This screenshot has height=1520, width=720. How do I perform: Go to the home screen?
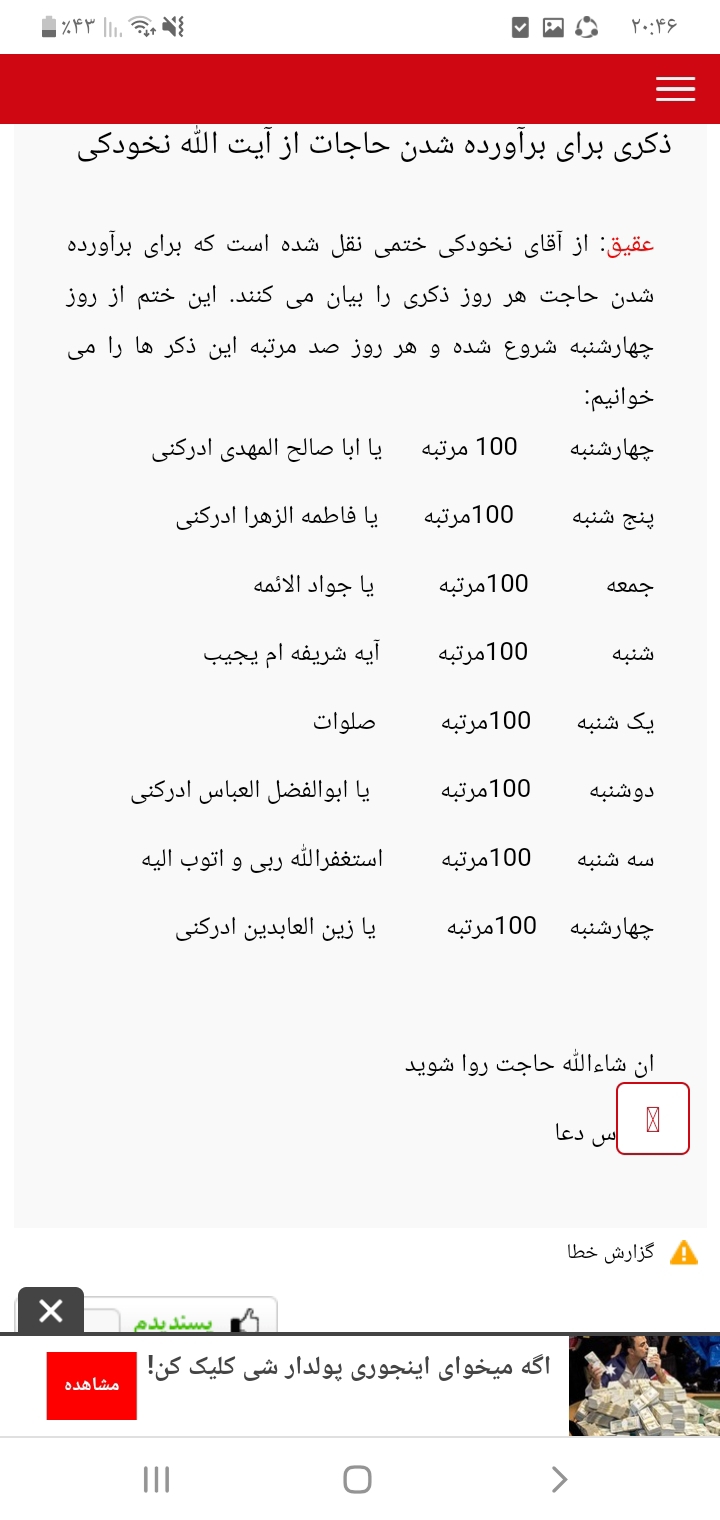[x=357, y=1479]
